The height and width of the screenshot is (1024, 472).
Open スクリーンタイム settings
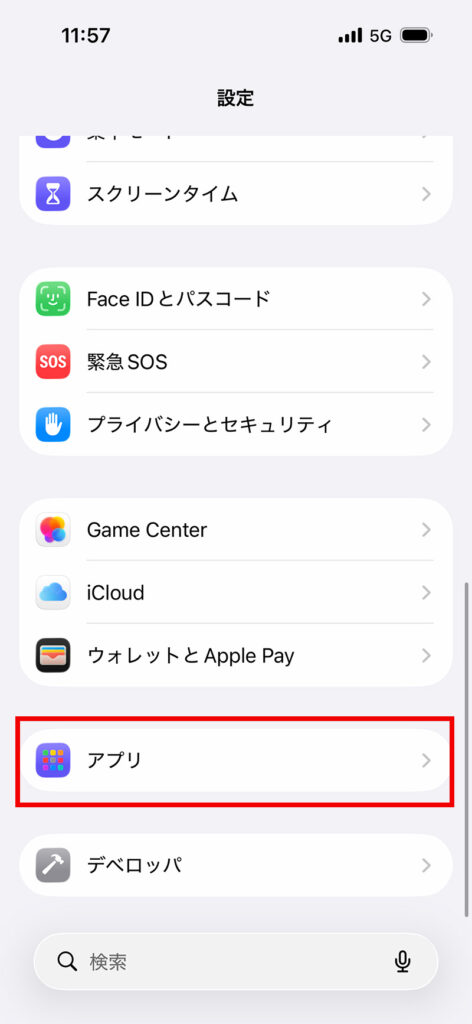click(236, 194)
